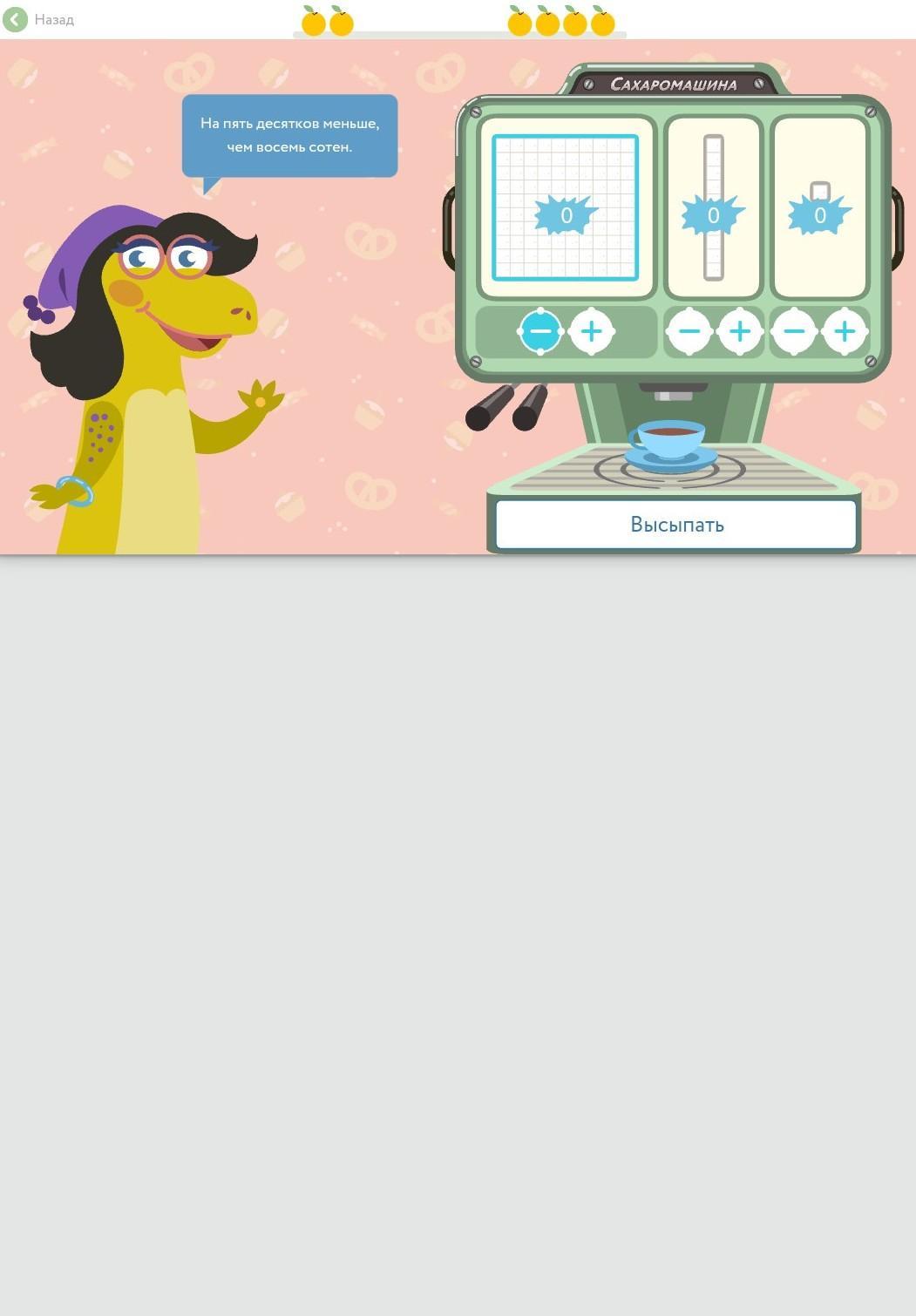The image size is (916, 1316).
Task: Go back using the Назад button
Action: pyautogui.click(x=38, y=19)
